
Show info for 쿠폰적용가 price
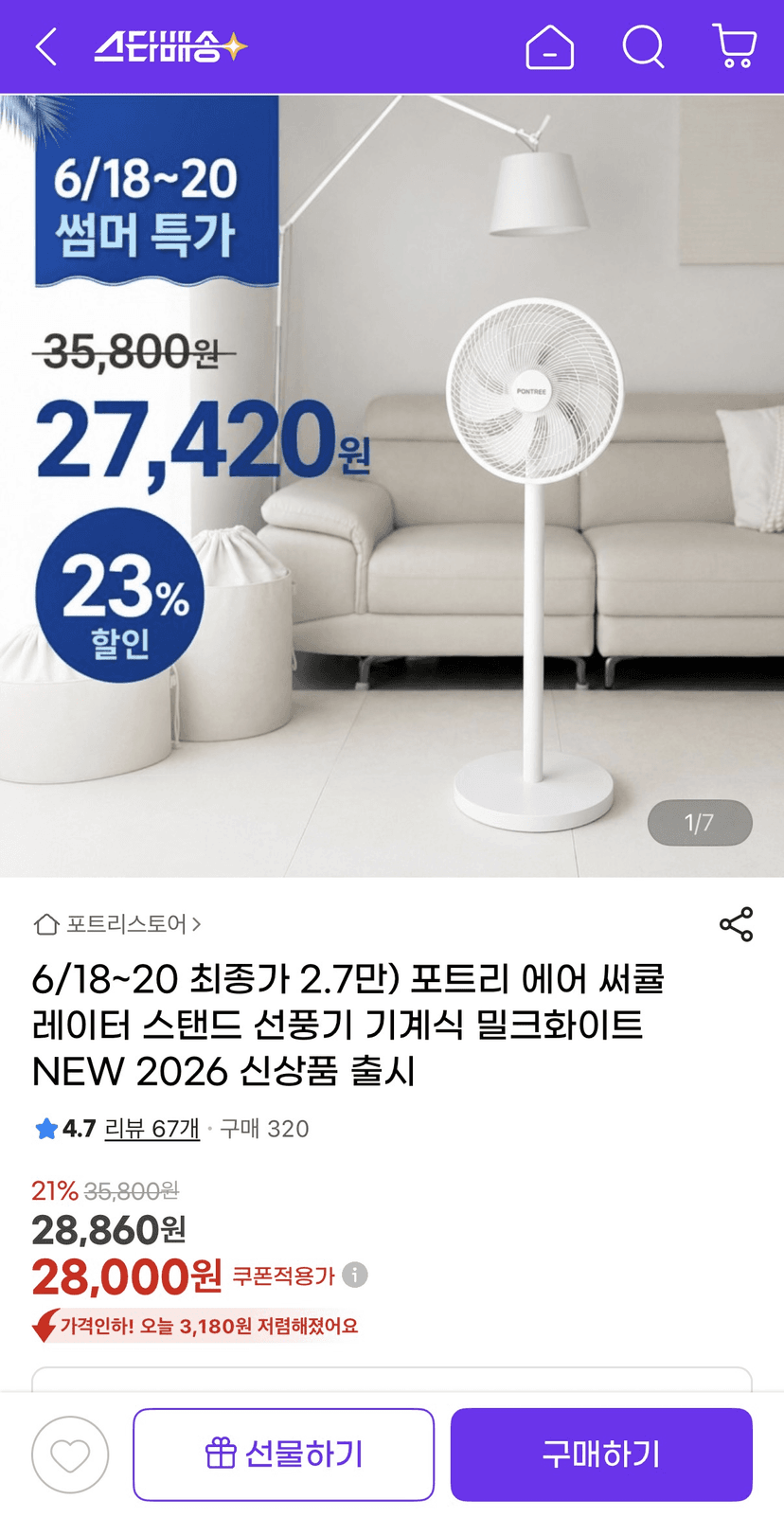click(355, 1275)
